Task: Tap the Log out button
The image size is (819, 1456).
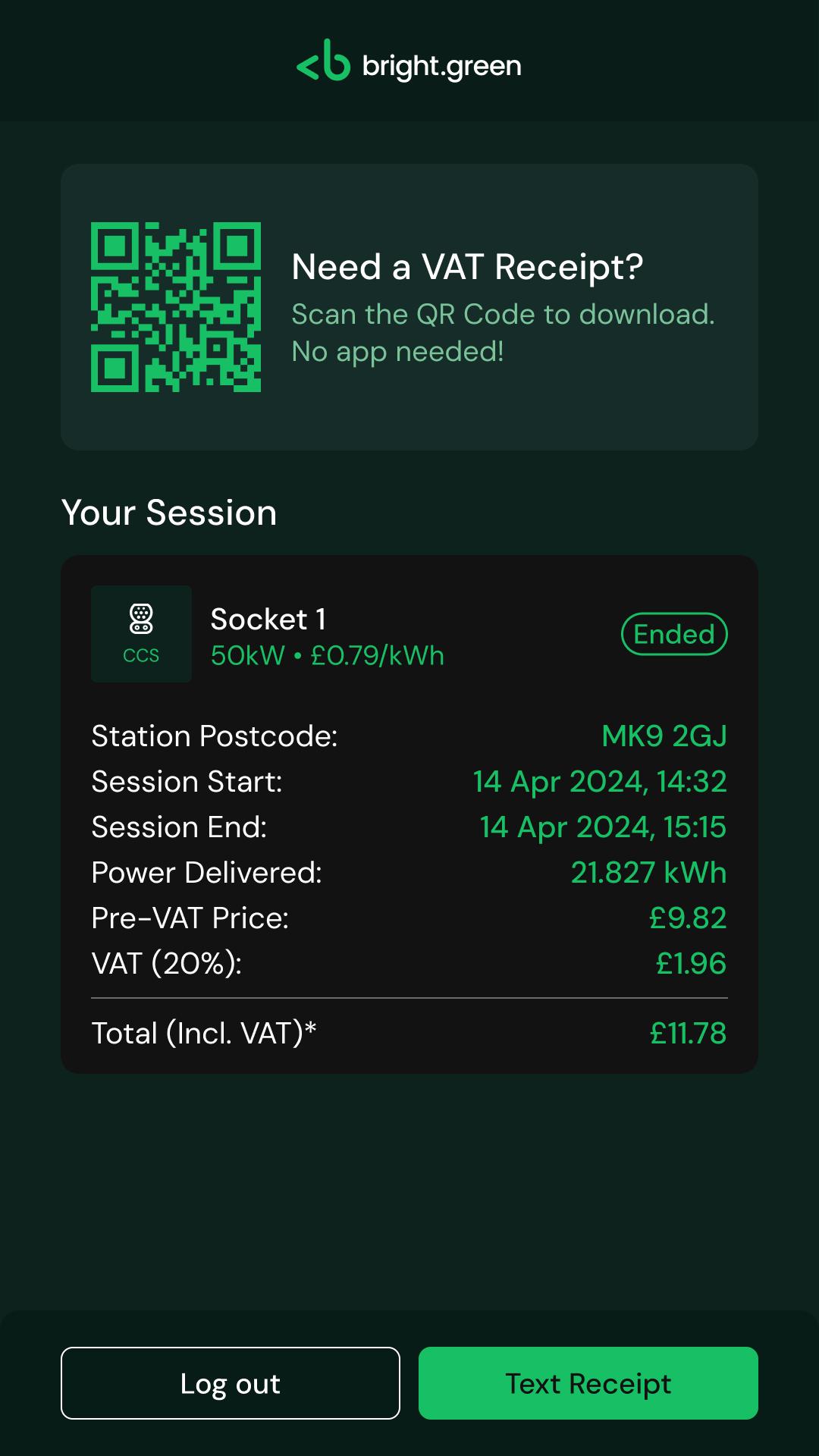Action: (230, 1382)
